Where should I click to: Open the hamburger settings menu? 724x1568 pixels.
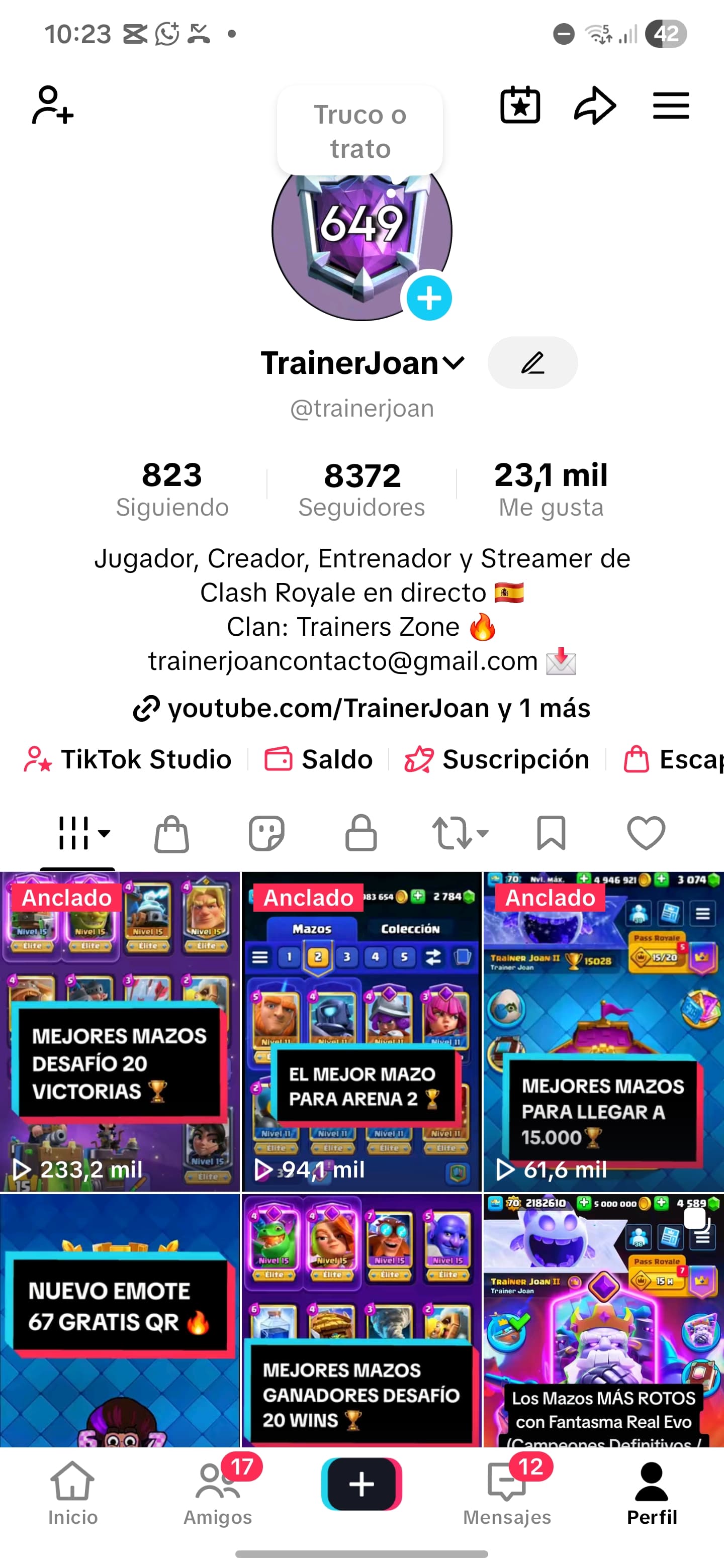point(670,106)
